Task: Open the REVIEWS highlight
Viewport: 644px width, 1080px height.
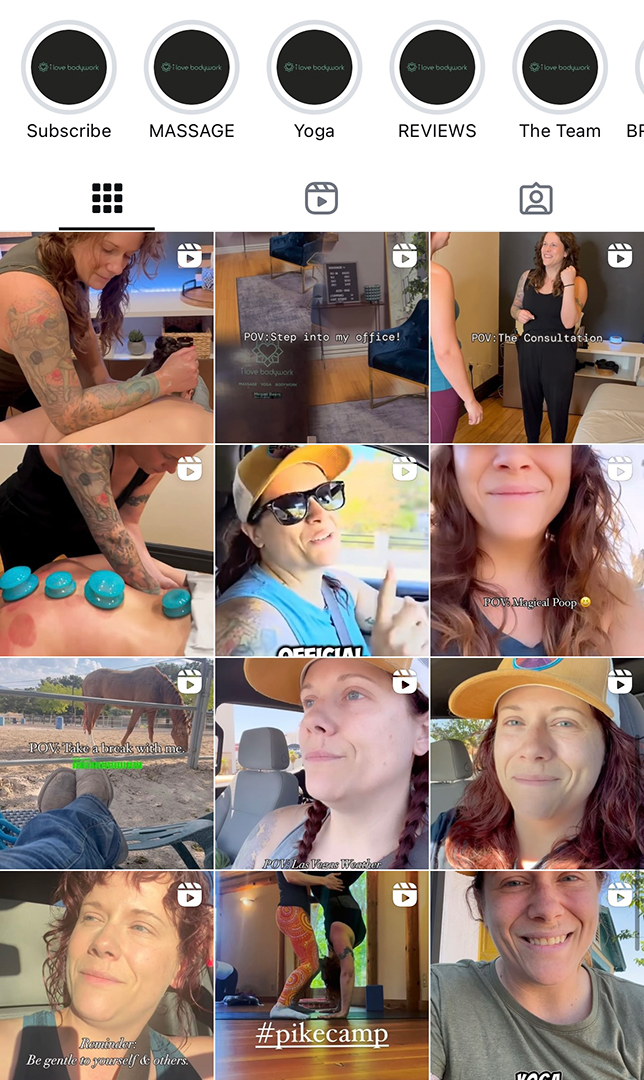Action: [x=437, y=68]
